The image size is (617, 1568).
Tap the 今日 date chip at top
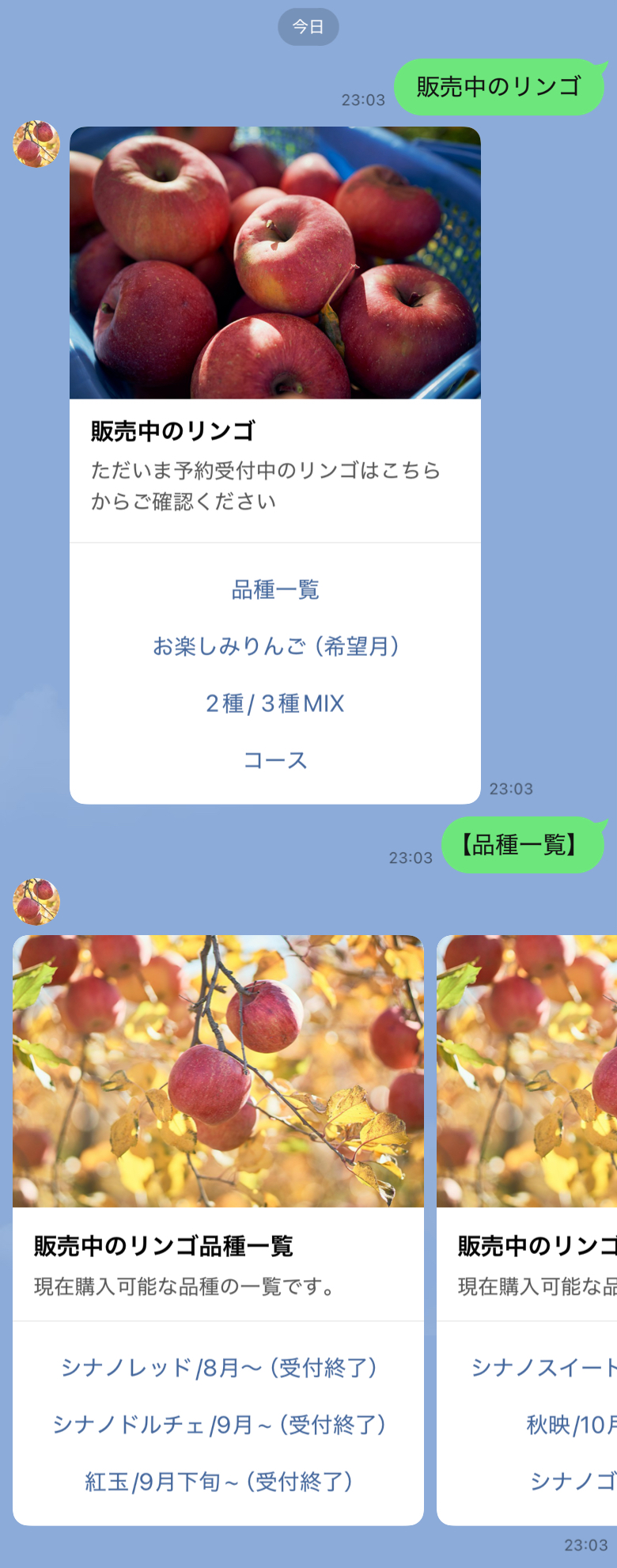tap(308, 26)
